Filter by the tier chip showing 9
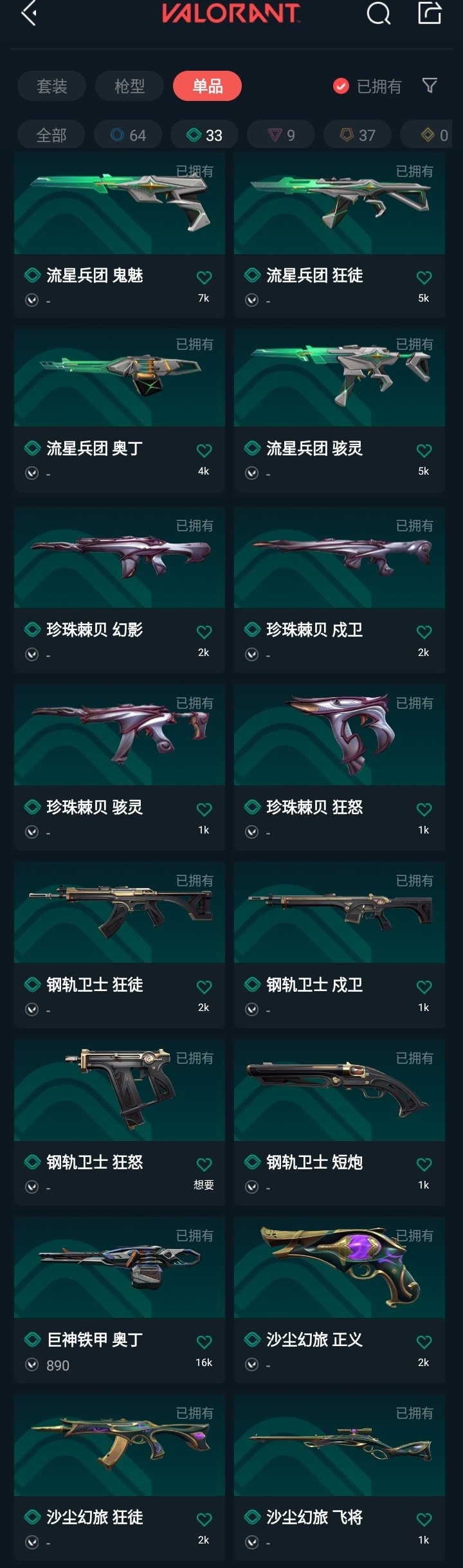This screenshot has height=1568, width=463. pyautogui.click(x=281, y=135)
